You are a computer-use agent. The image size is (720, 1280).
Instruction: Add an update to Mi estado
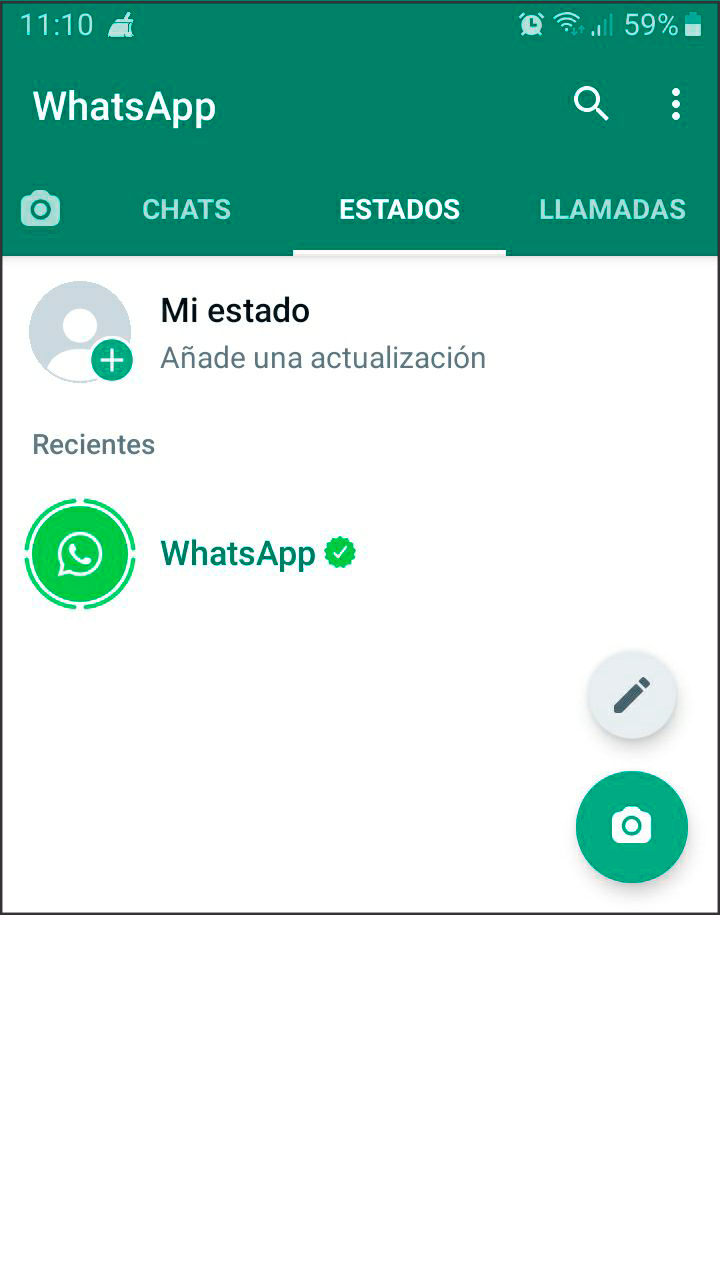tap(360, 333)
